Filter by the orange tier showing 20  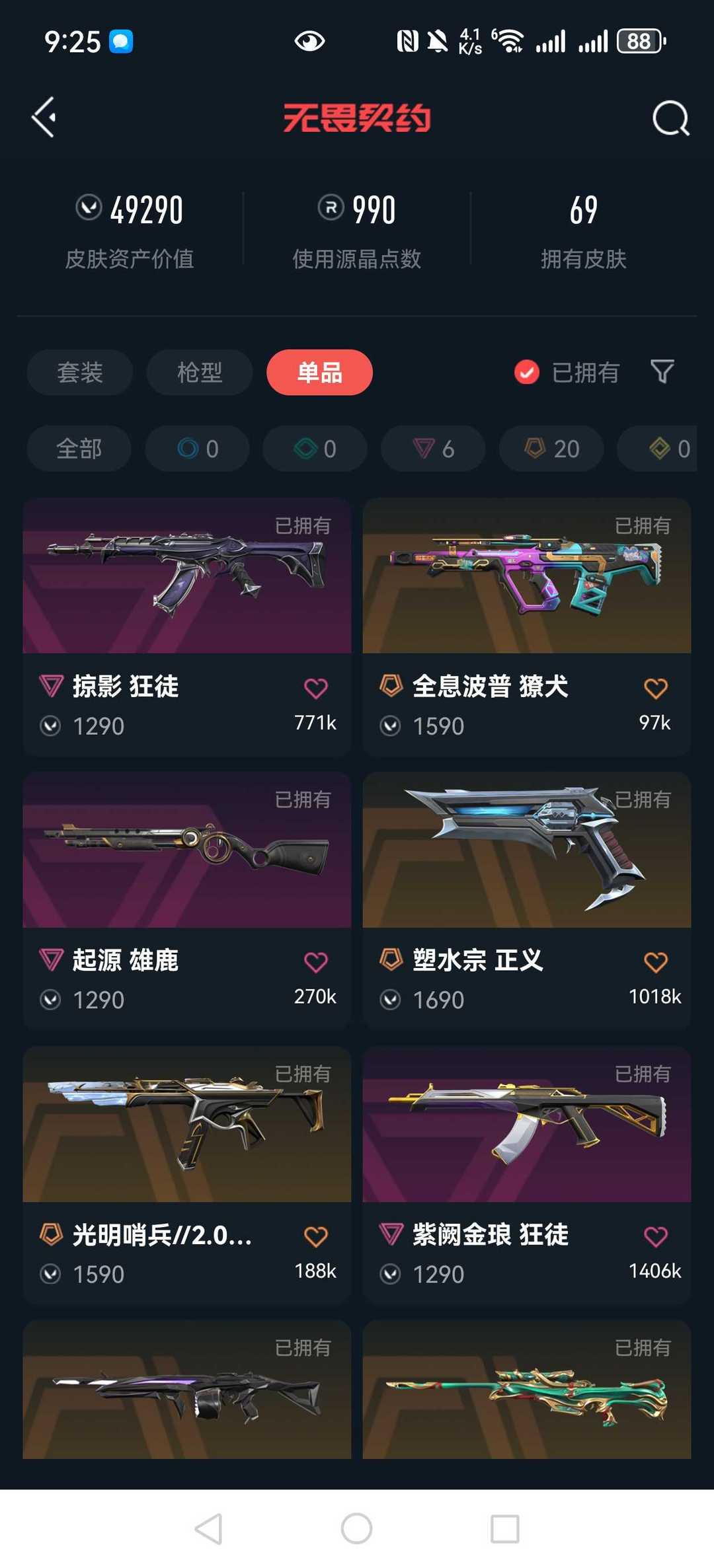[551, 449]
